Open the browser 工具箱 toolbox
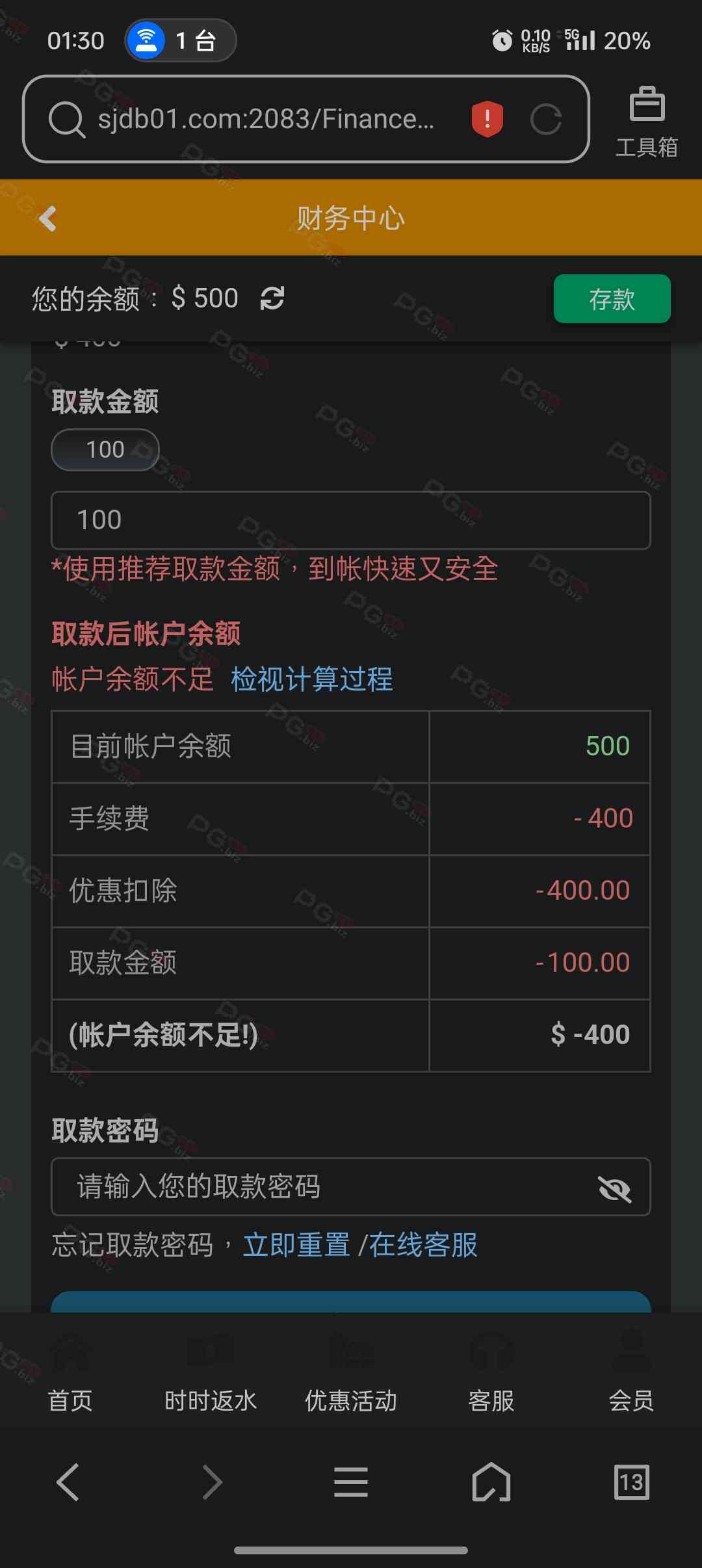The image size is (702, 1568). (647, 122)
